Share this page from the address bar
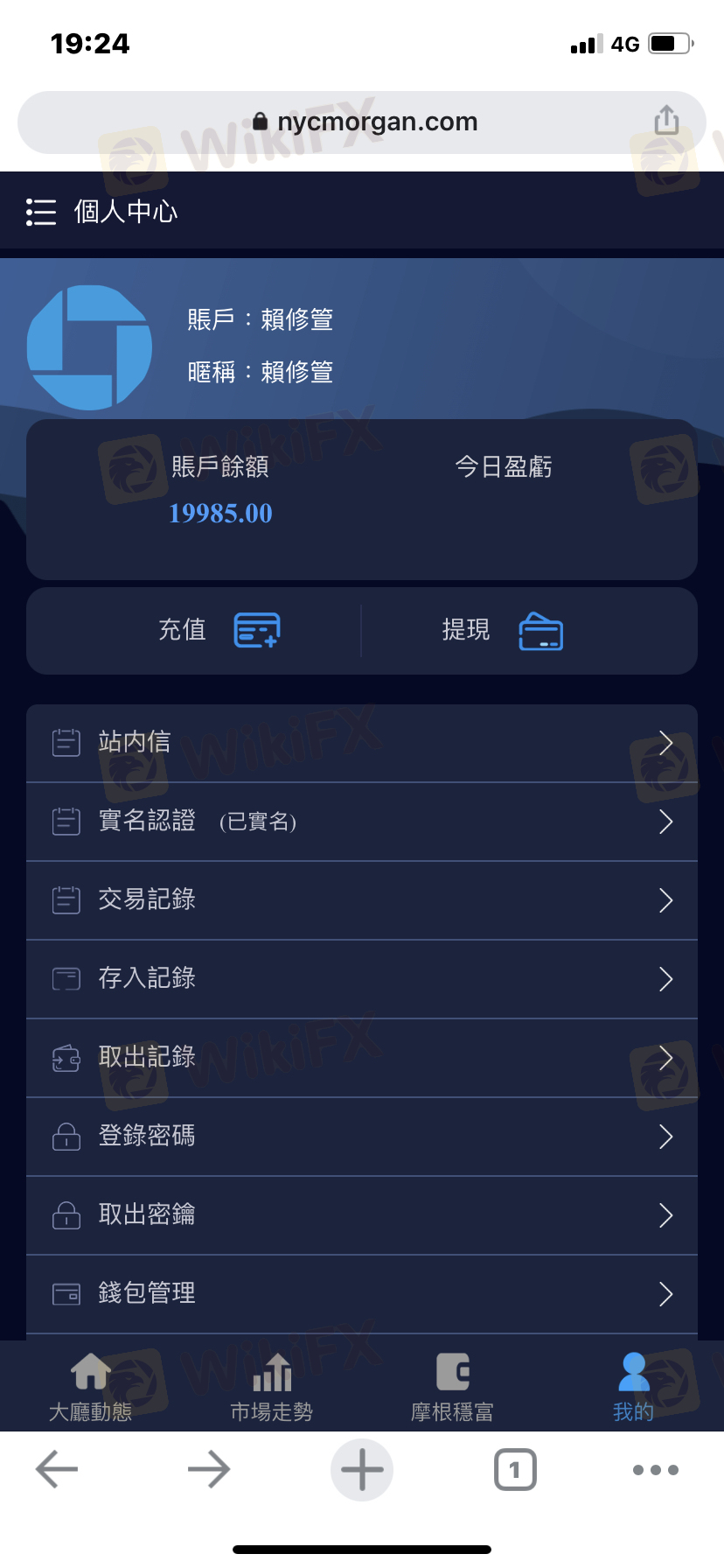724x1568 pixels. pos(666,121)
